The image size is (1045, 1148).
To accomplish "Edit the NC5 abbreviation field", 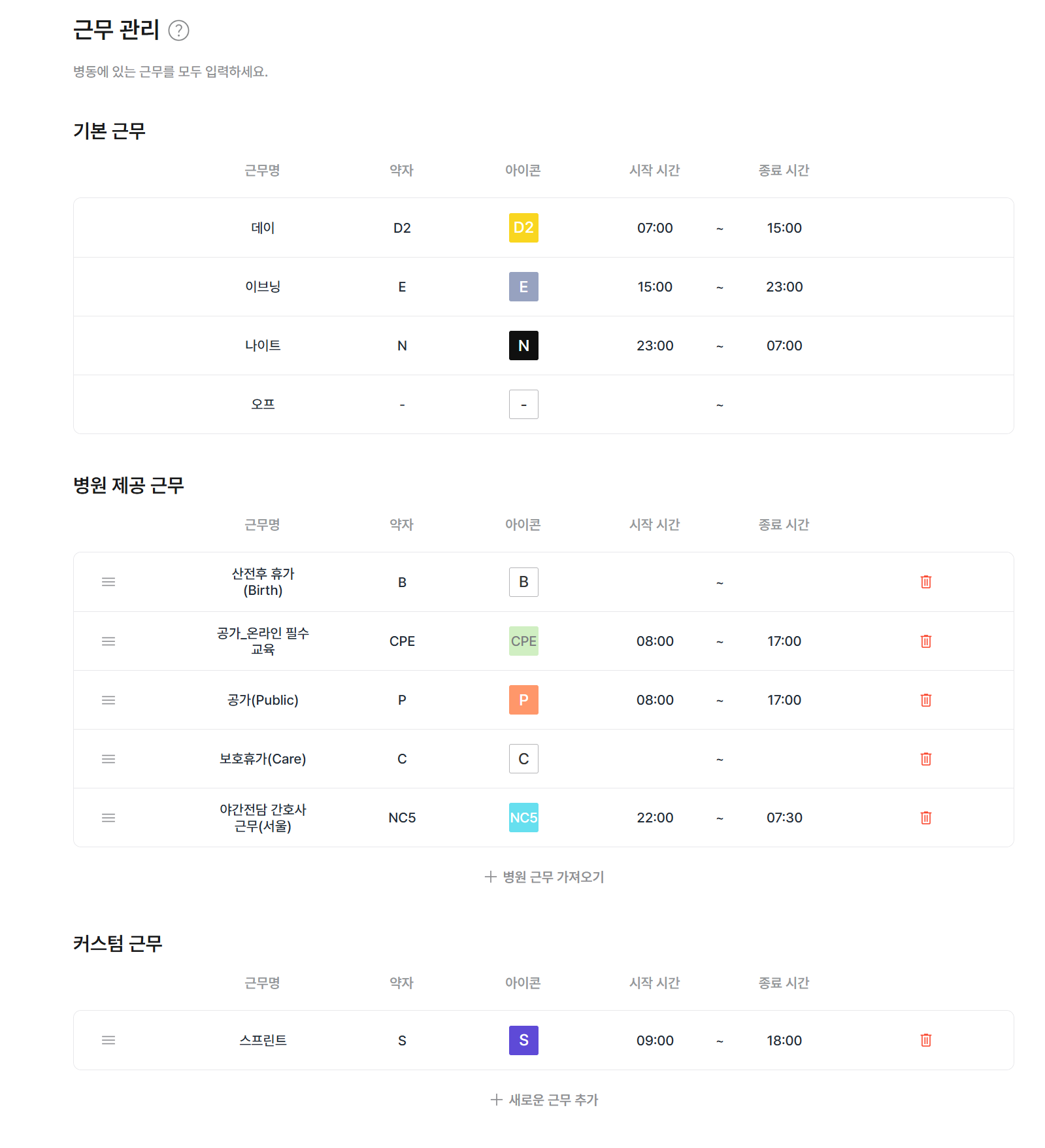I will pyautogui.click(x=402, y=818).
